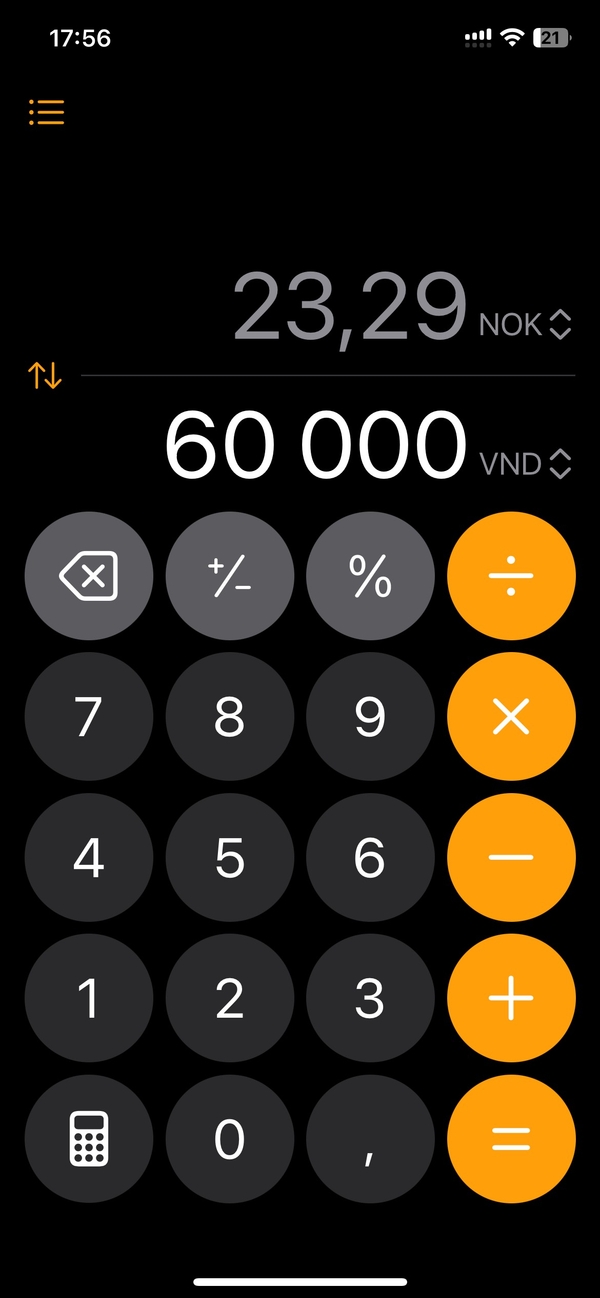
Task: Enter the digit 9
Action: tap(370, 717)
